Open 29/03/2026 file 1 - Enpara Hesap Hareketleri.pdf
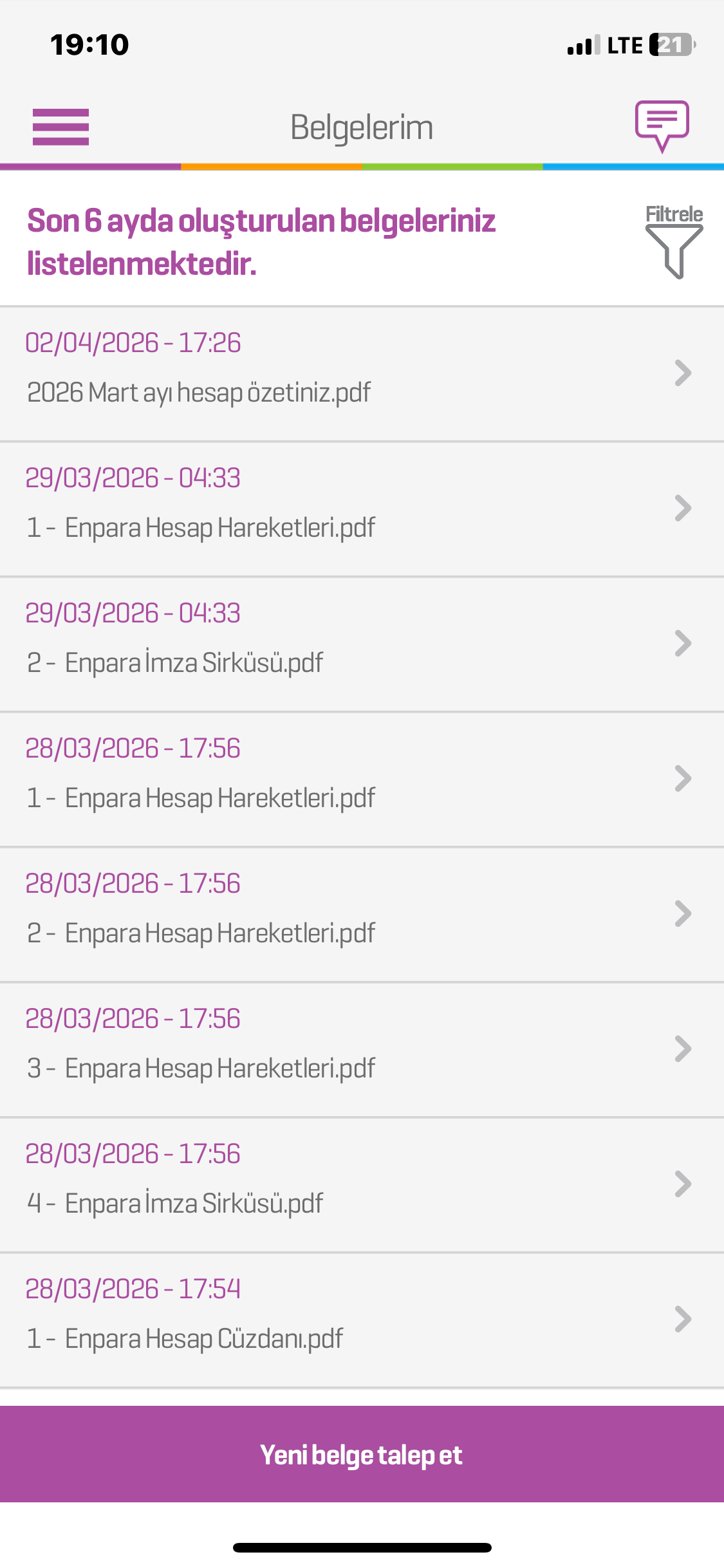The width and height of the screenshot is (724, 1568). [x=362, y=509]
